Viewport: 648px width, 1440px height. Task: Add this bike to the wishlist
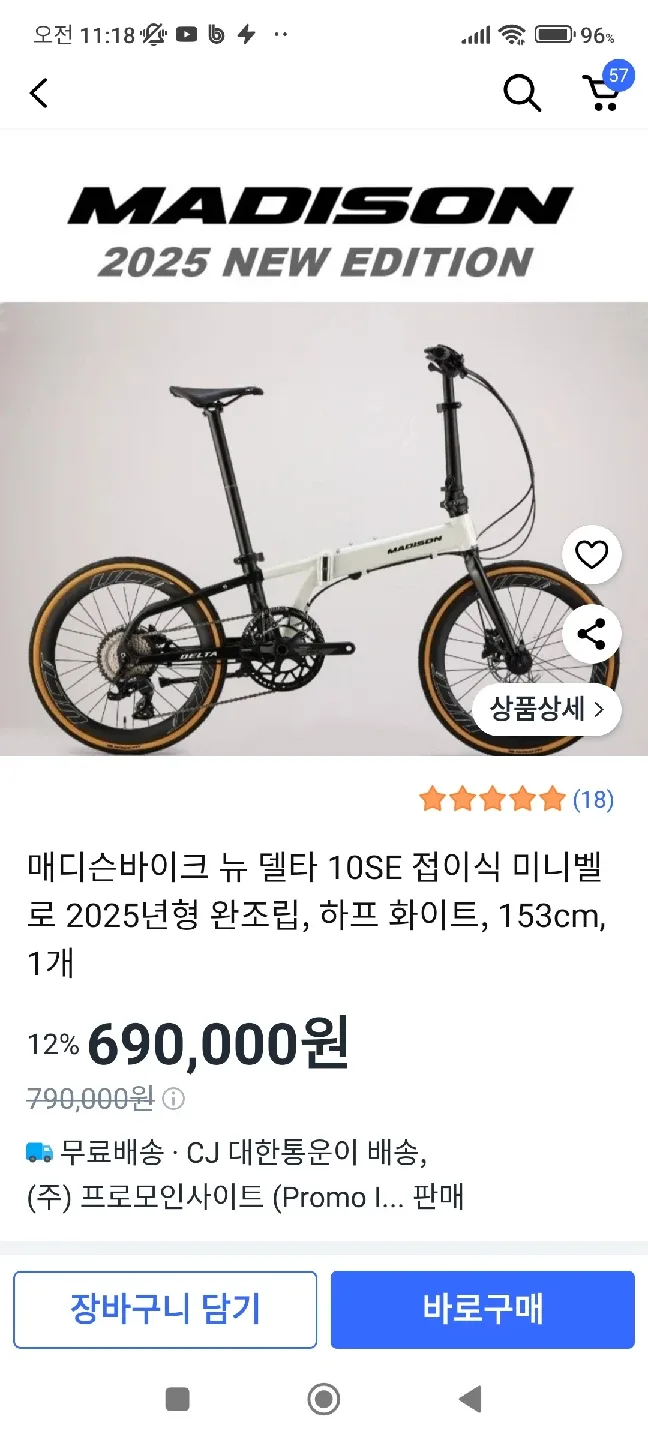(x=592, y=555)
